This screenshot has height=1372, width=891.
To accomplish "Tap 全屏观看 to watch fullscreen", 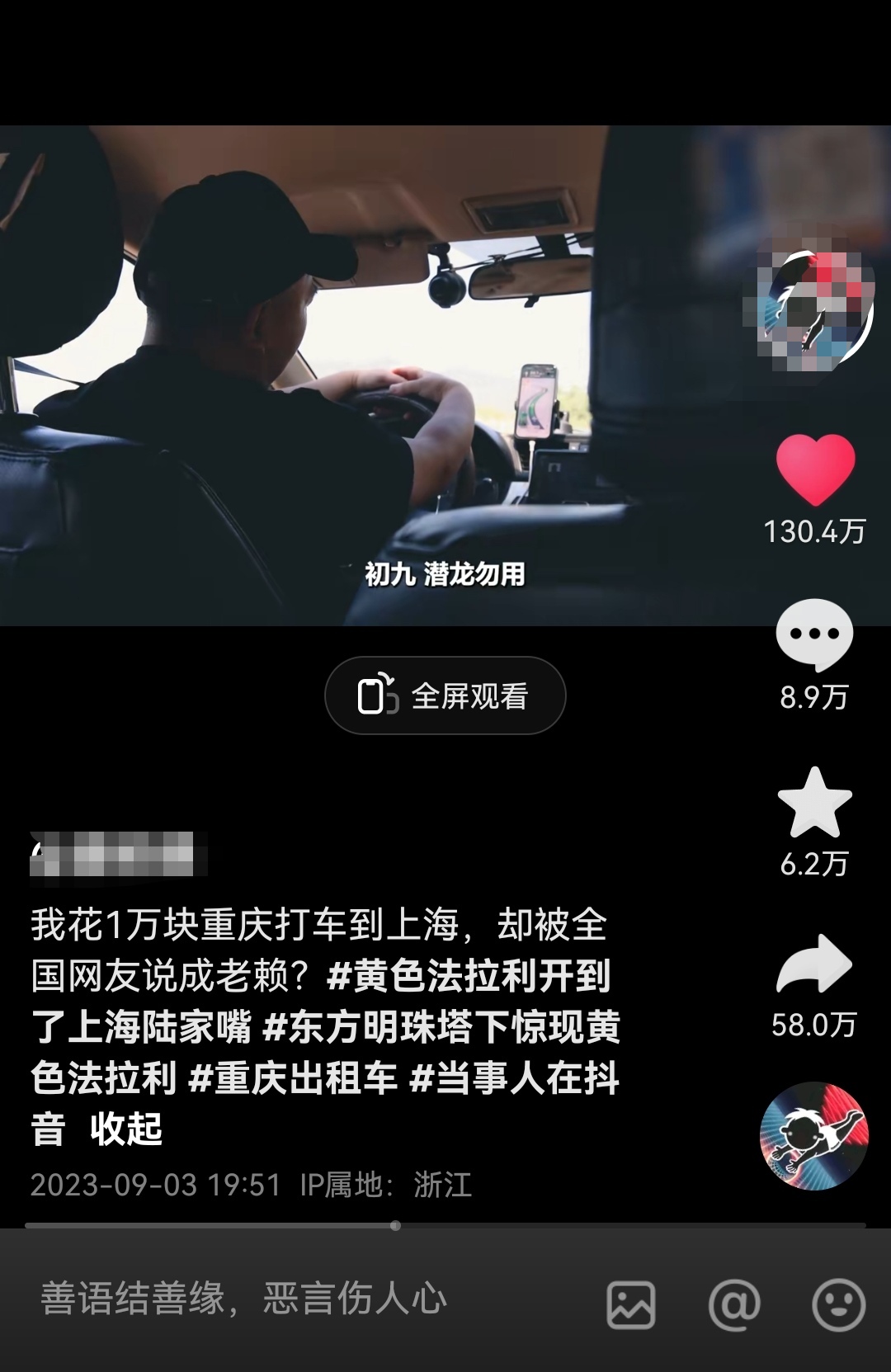I will click(x=445, y=695).
